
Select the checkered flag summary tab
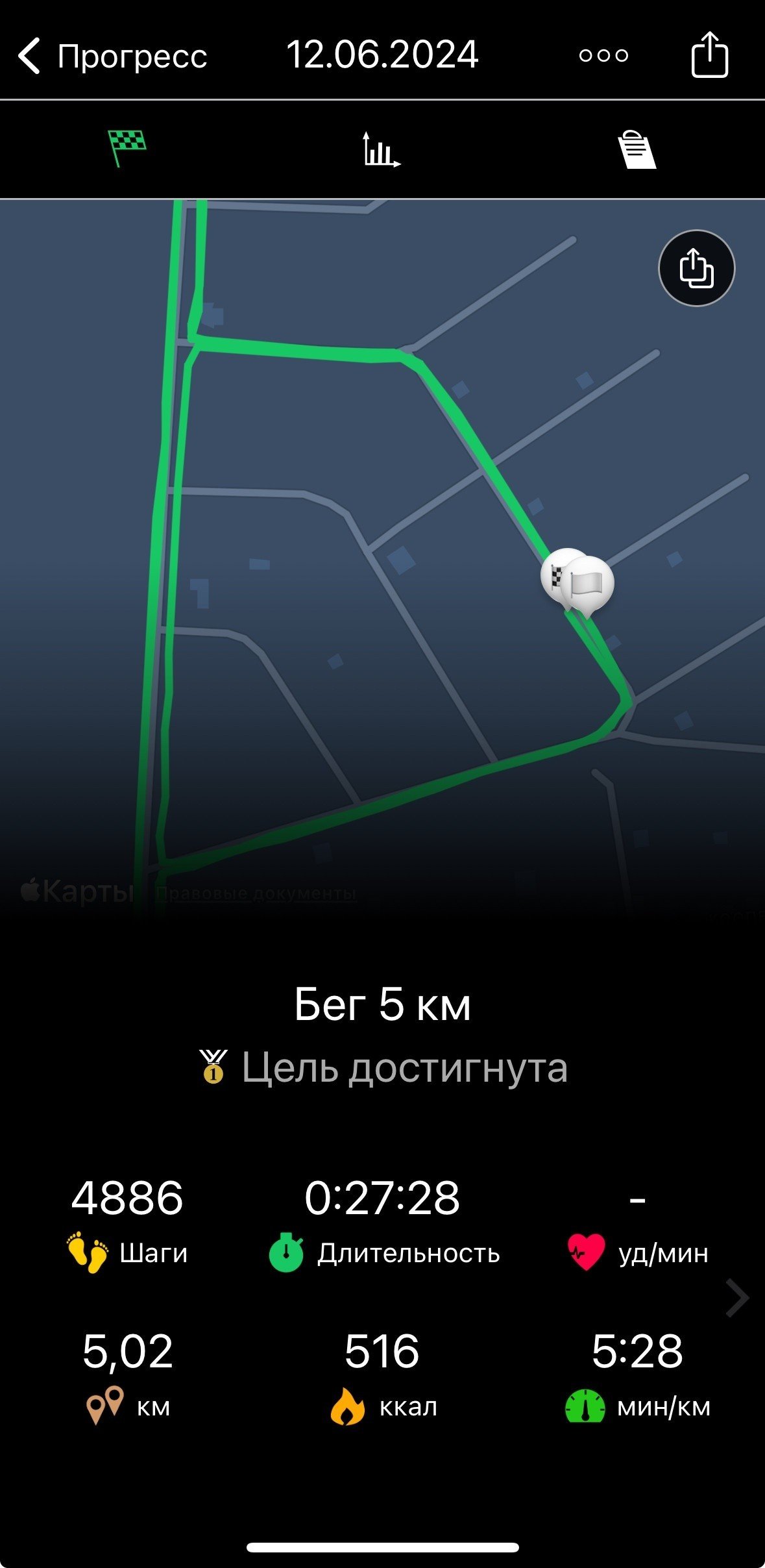coord(127,149)
